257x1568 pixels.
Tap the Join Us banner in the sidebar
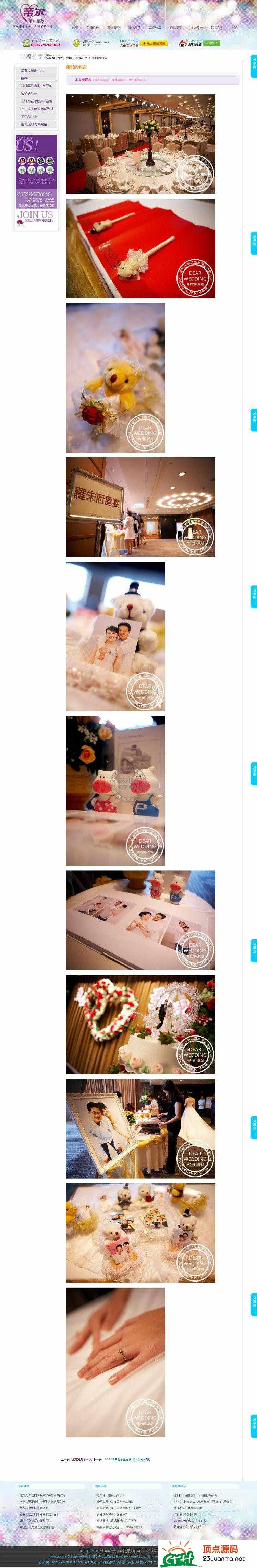[x=35, y=218]
